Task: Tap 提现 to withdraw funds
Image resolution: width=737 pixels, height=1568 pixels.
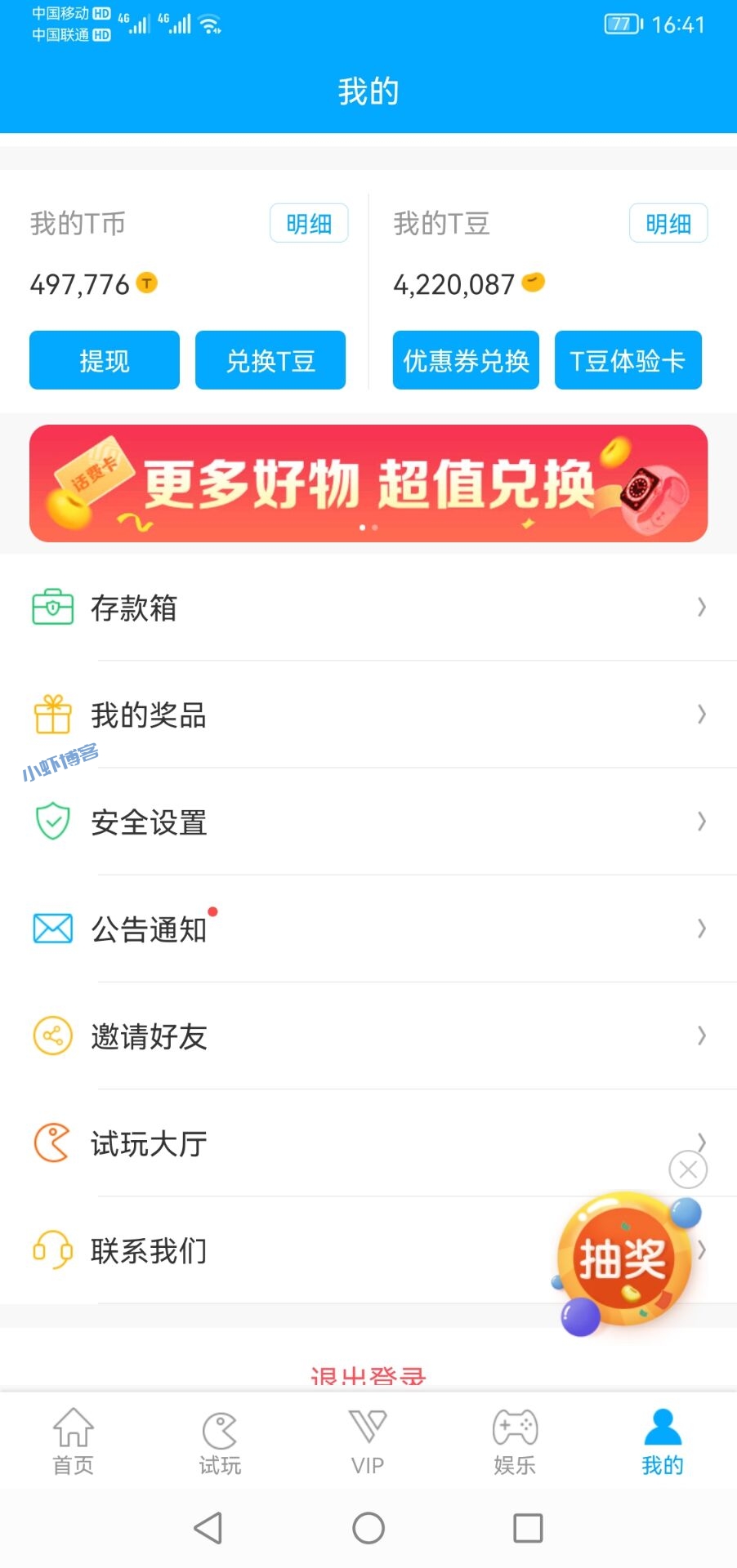Action: (x=104, y=360)
